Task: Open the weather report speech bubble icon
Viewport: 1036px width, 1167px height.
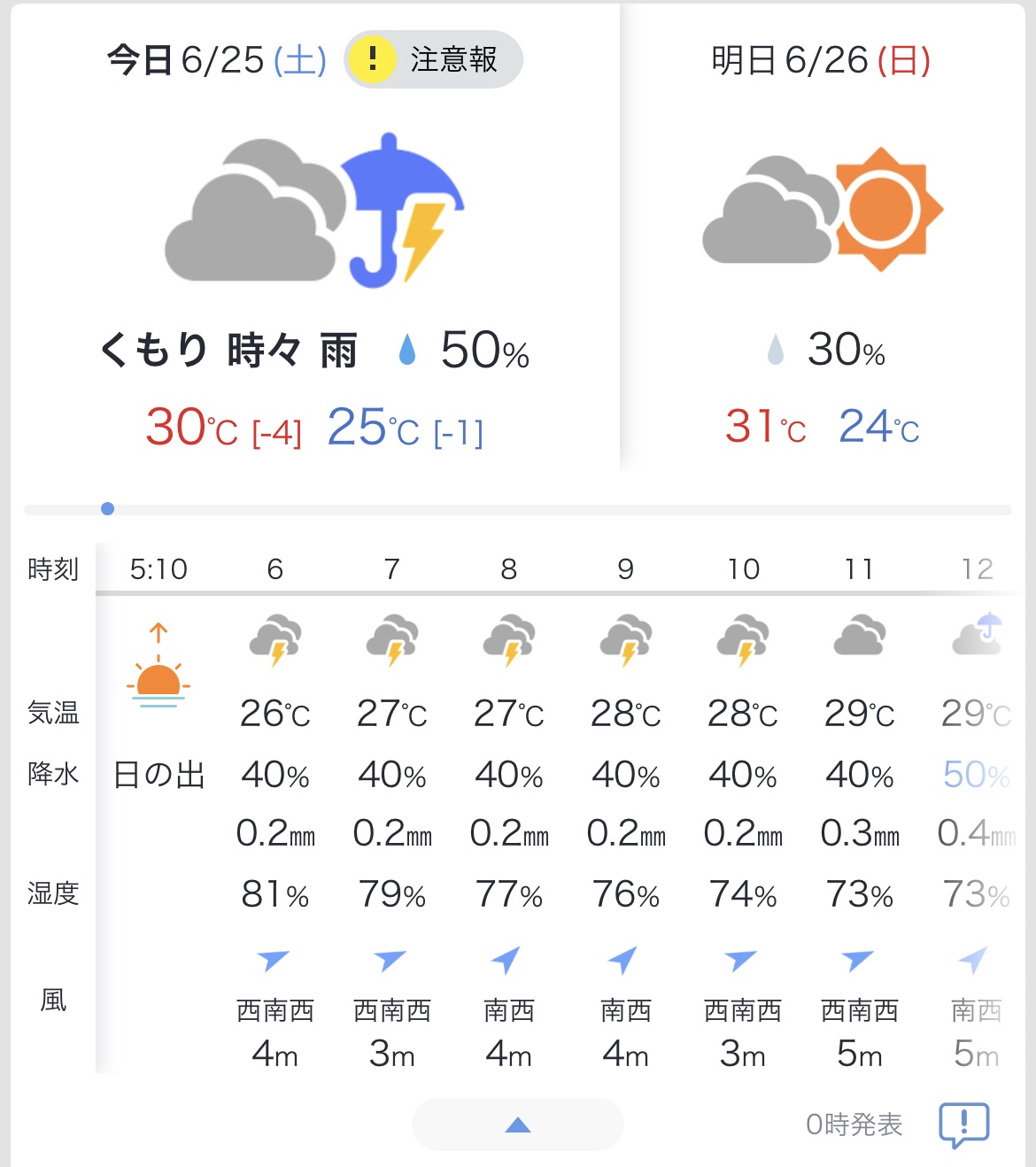Action: 963,1124
